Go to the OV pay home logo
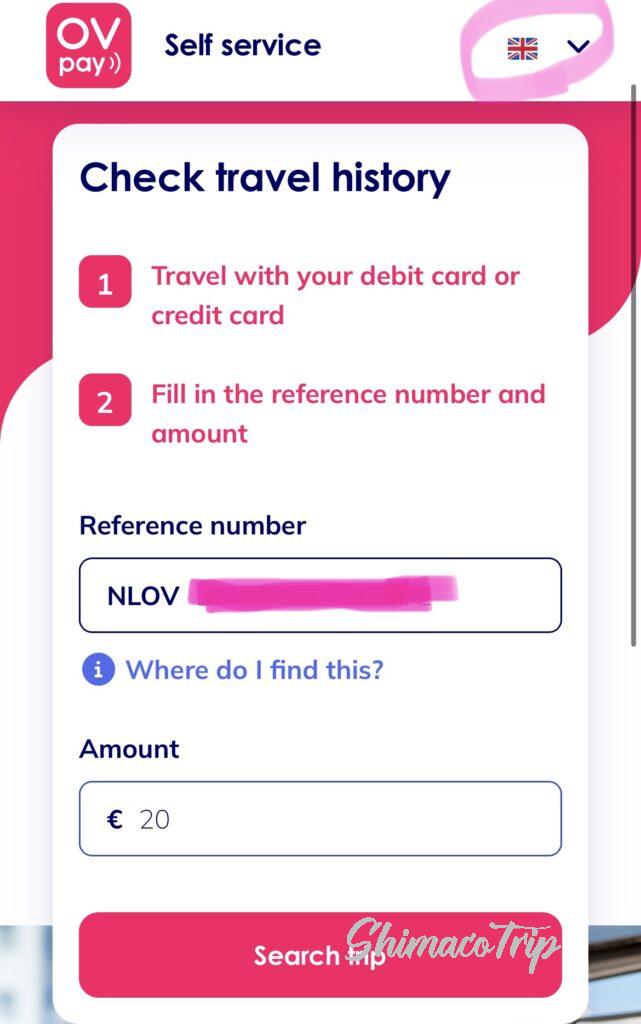641x1024 pixels. (88, 46)
